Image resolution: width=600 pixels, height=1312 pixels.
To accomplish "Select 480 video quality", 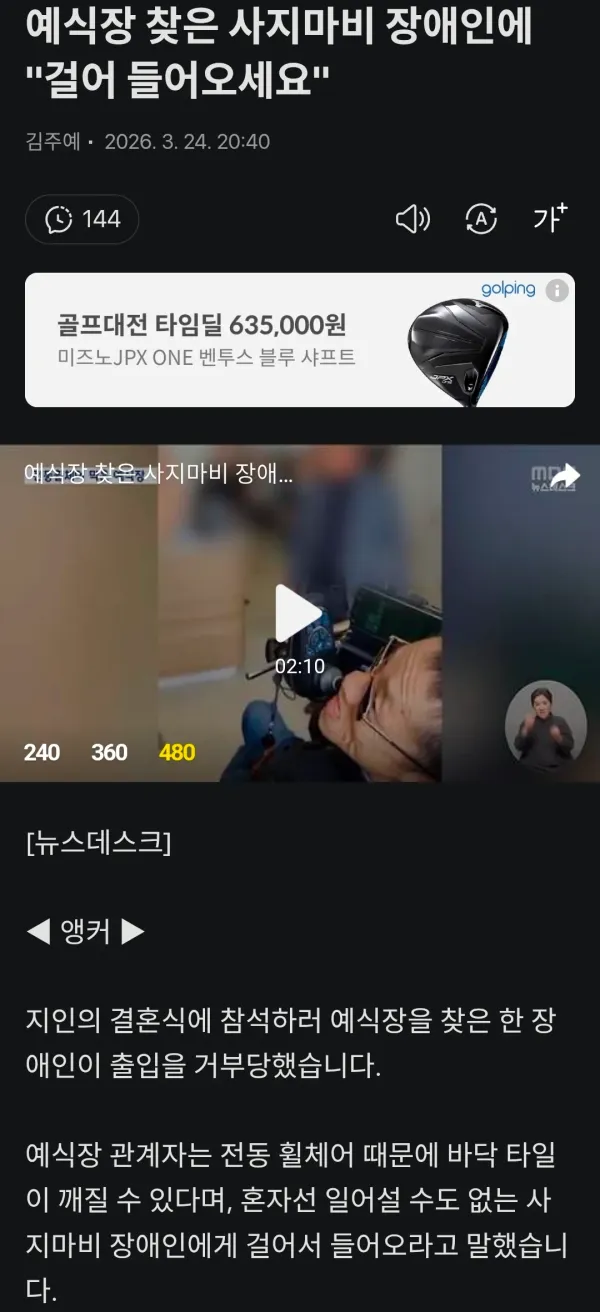I will pos(177,752).
